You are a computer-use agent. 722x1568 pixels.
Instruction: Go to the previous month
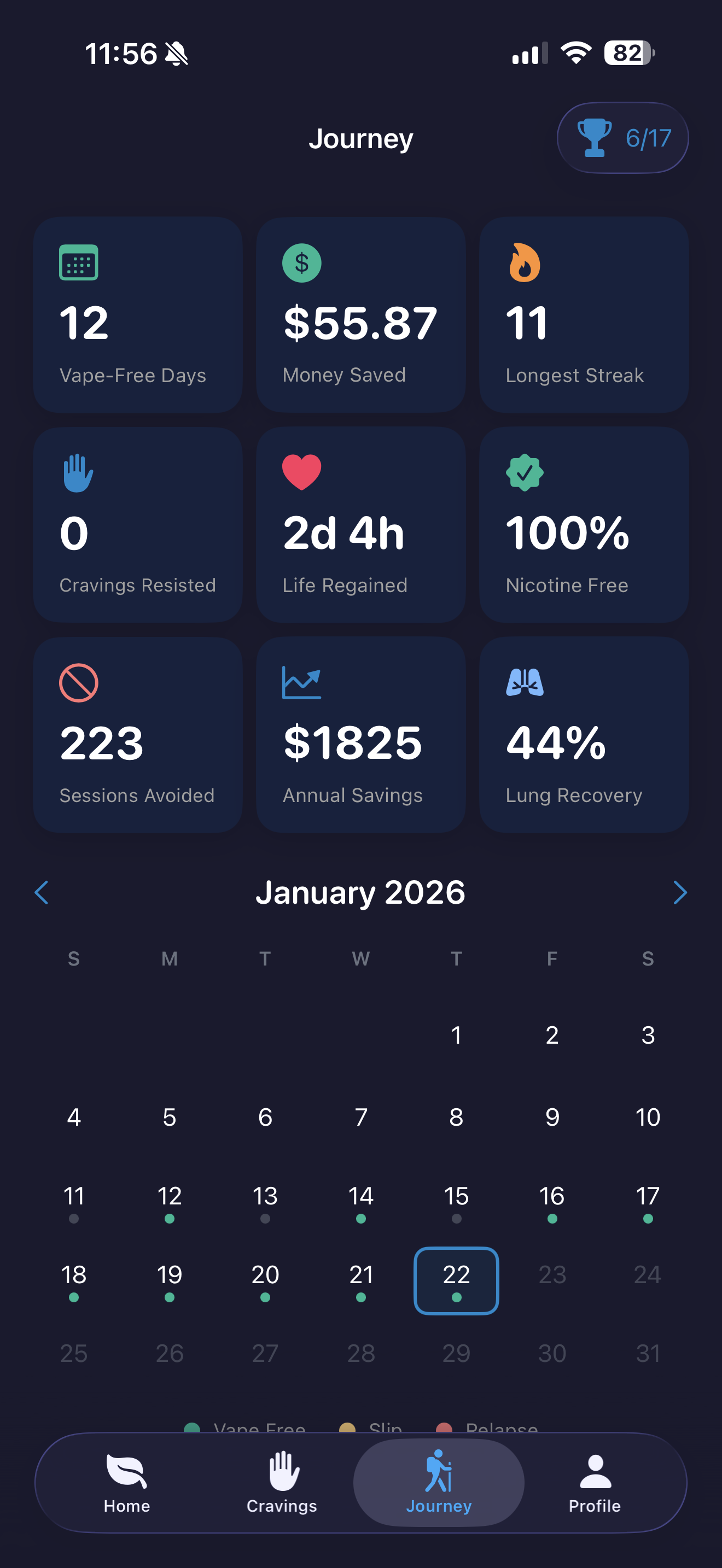click(42, 893)
